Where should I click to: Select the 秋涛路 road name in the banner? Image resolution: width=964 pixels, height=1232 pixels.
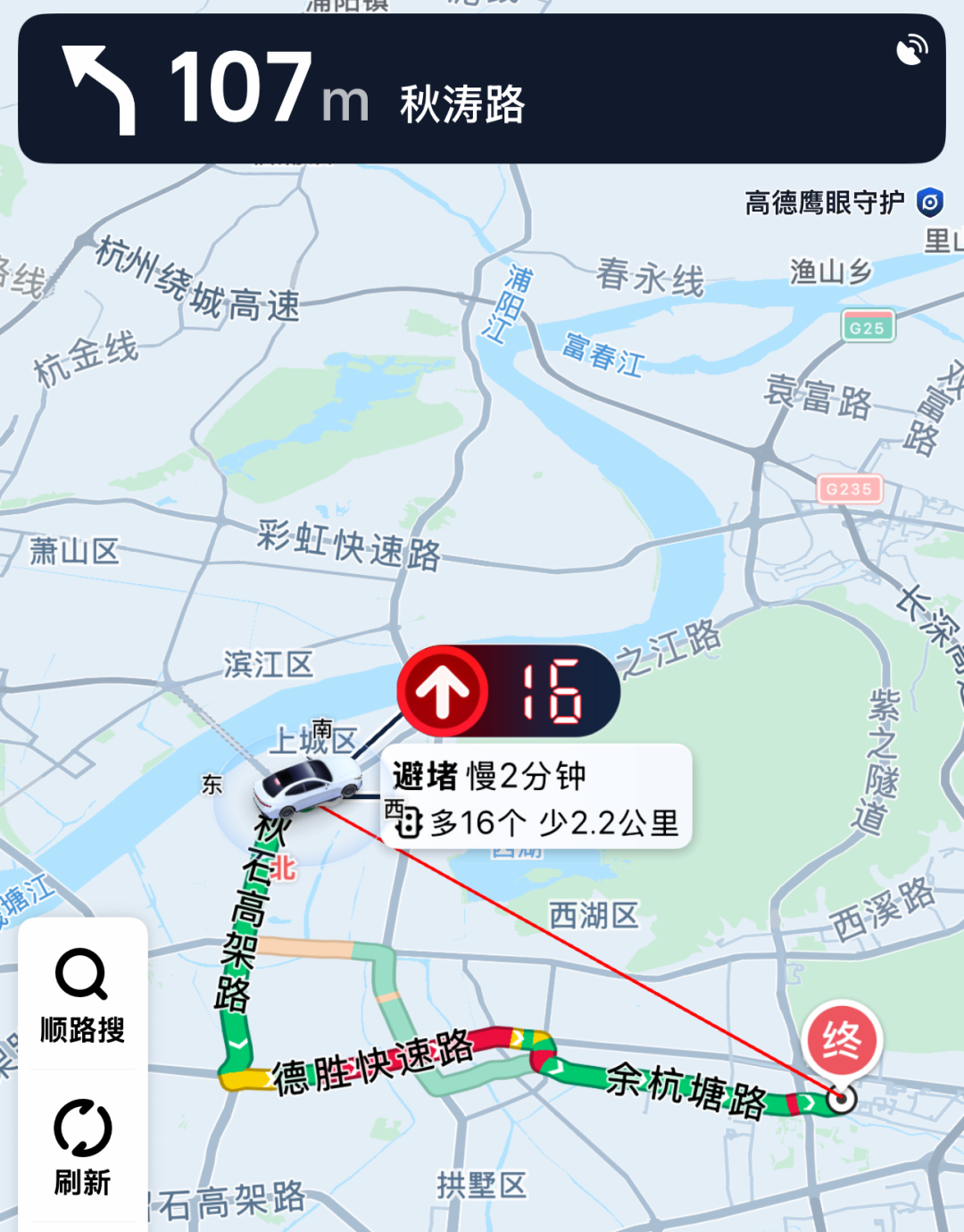click(x=460, y=103)
